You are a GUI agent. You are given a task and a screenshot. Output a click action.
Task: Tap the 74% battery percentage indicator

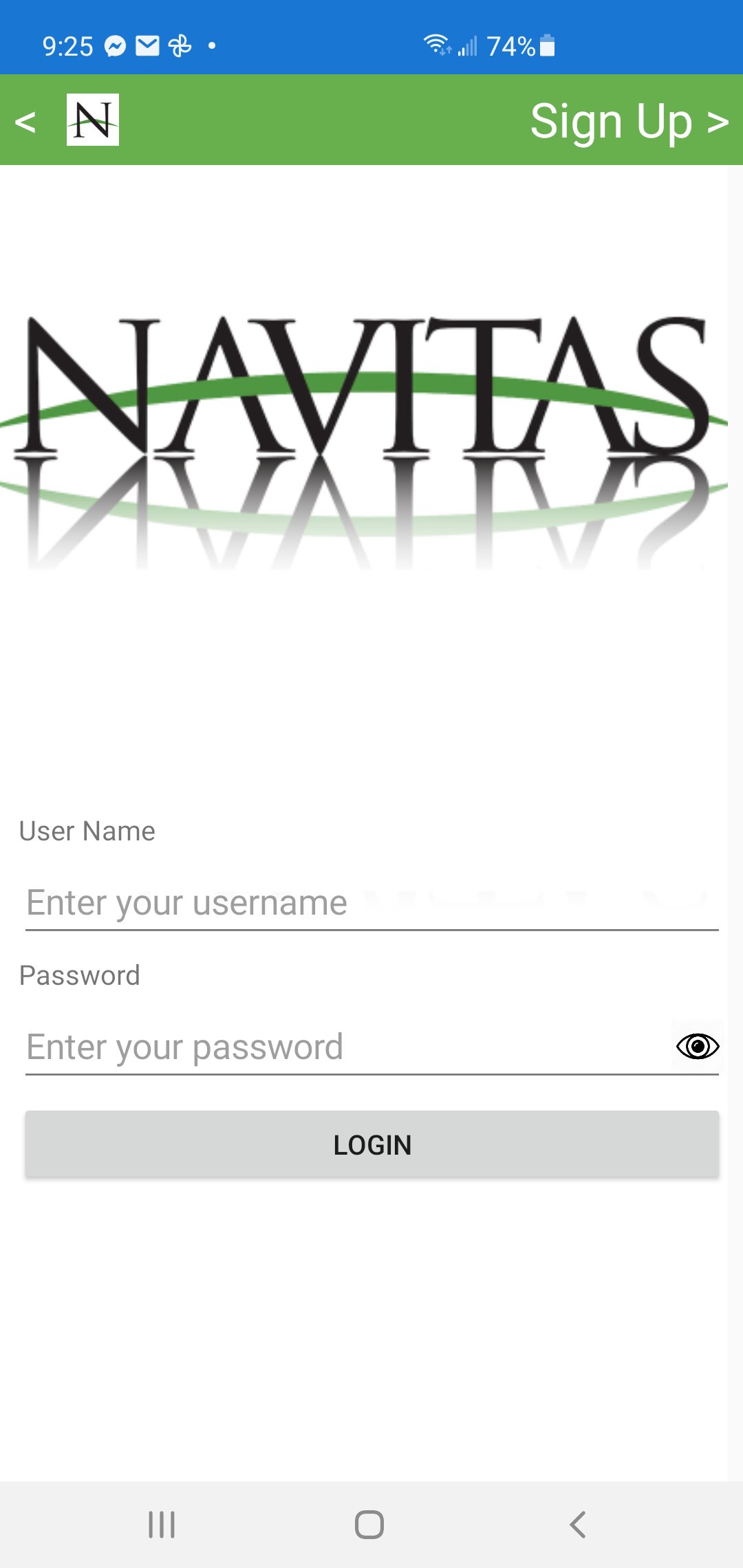click(x=510, y=46)
